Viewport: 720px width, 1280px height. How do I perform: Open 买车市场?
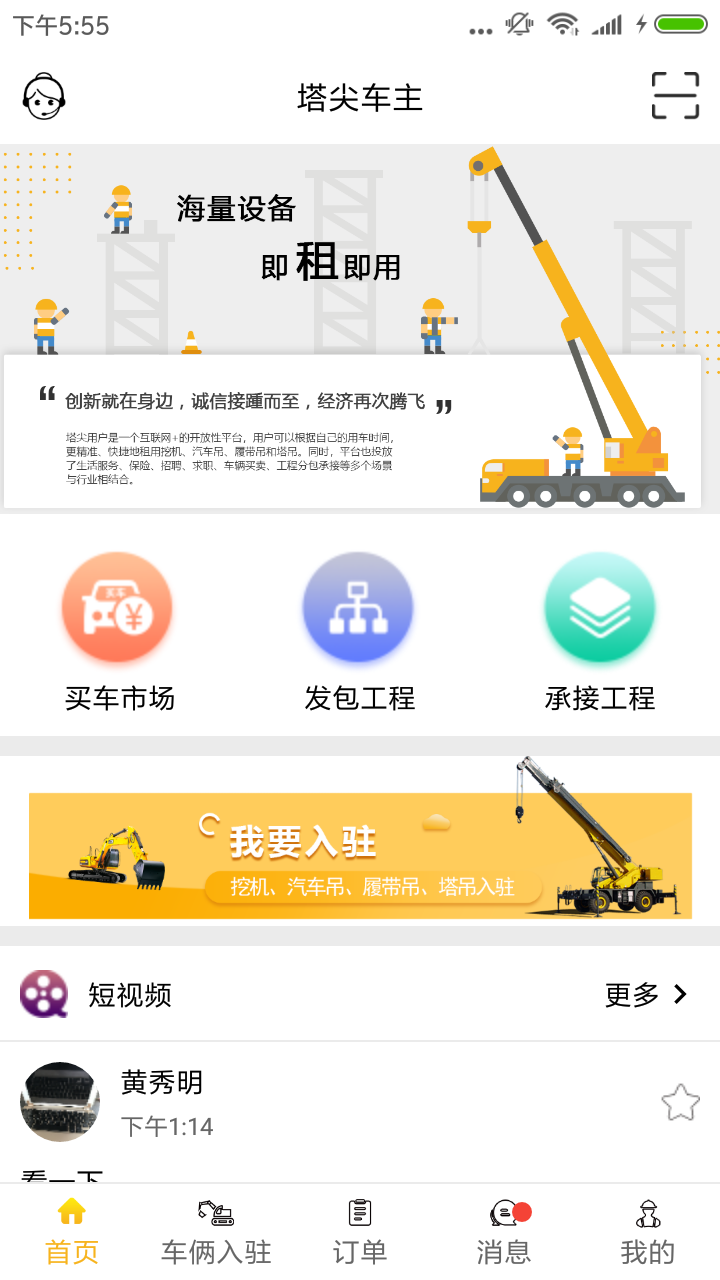click(118, 632)
